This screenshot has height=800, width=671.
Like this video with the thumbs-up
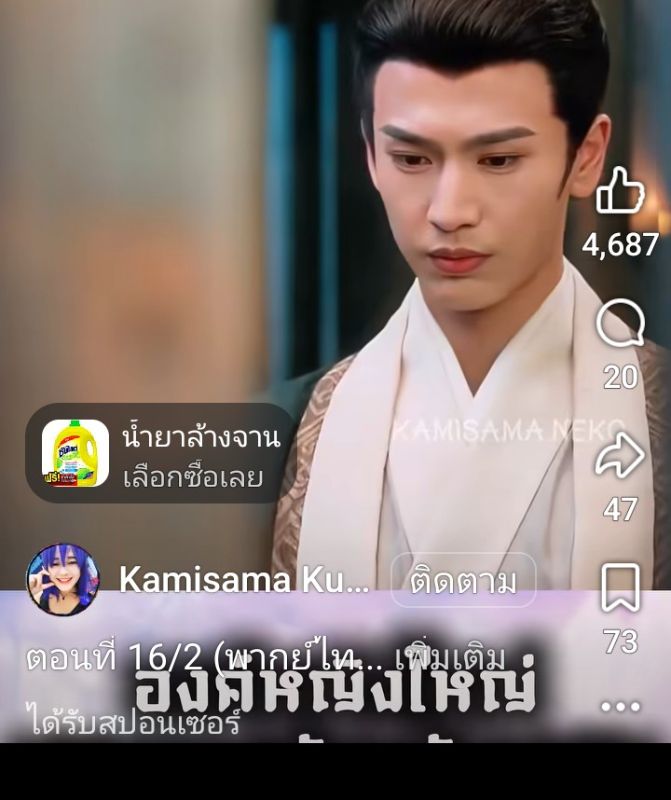[x=620, y=192]
